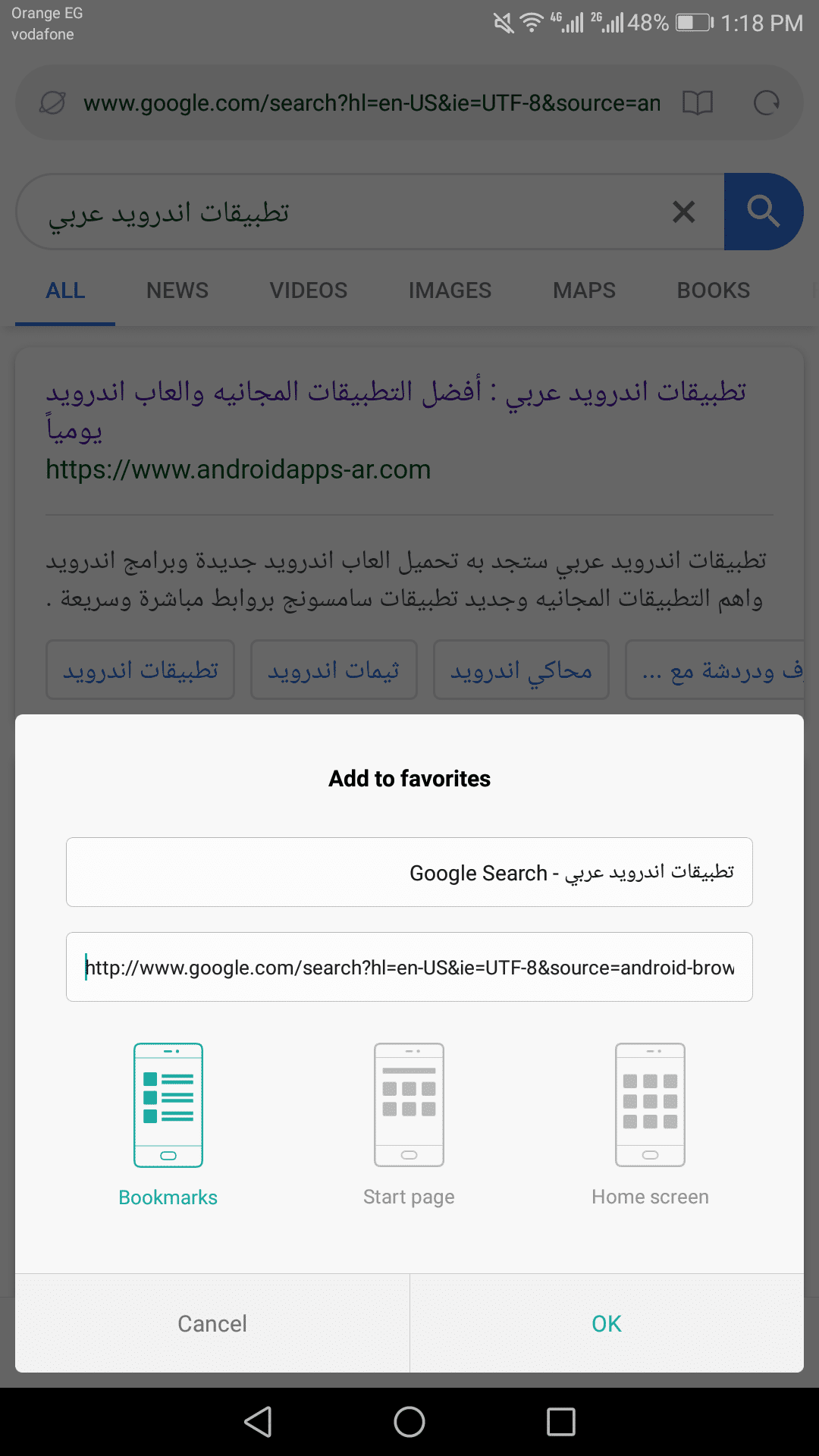
Task: Cancel adding to favorites
Action: point(212,1323)
